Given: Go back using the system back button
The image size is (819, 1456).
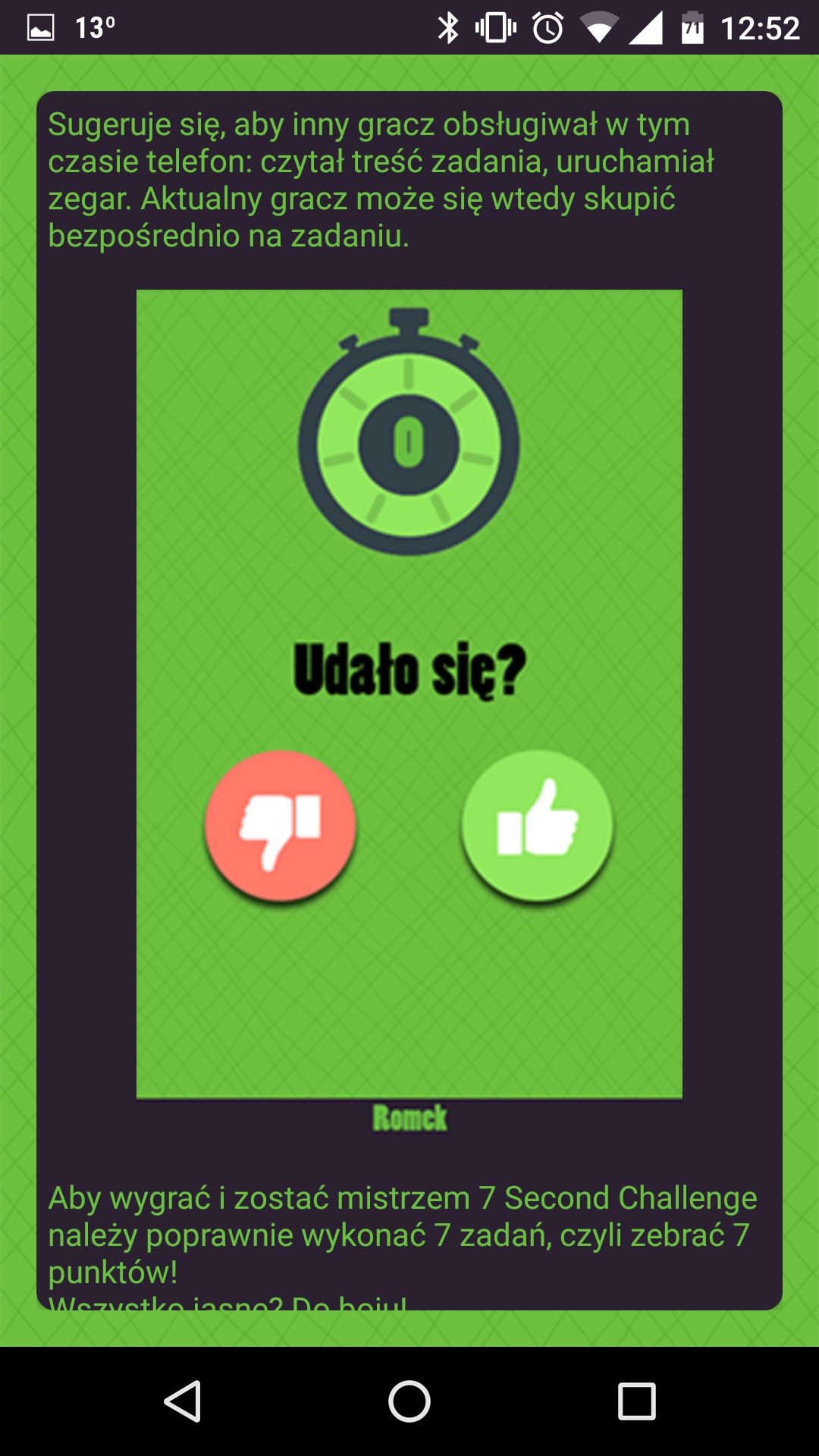Looking at the screenshot, I should point(182,1401).
